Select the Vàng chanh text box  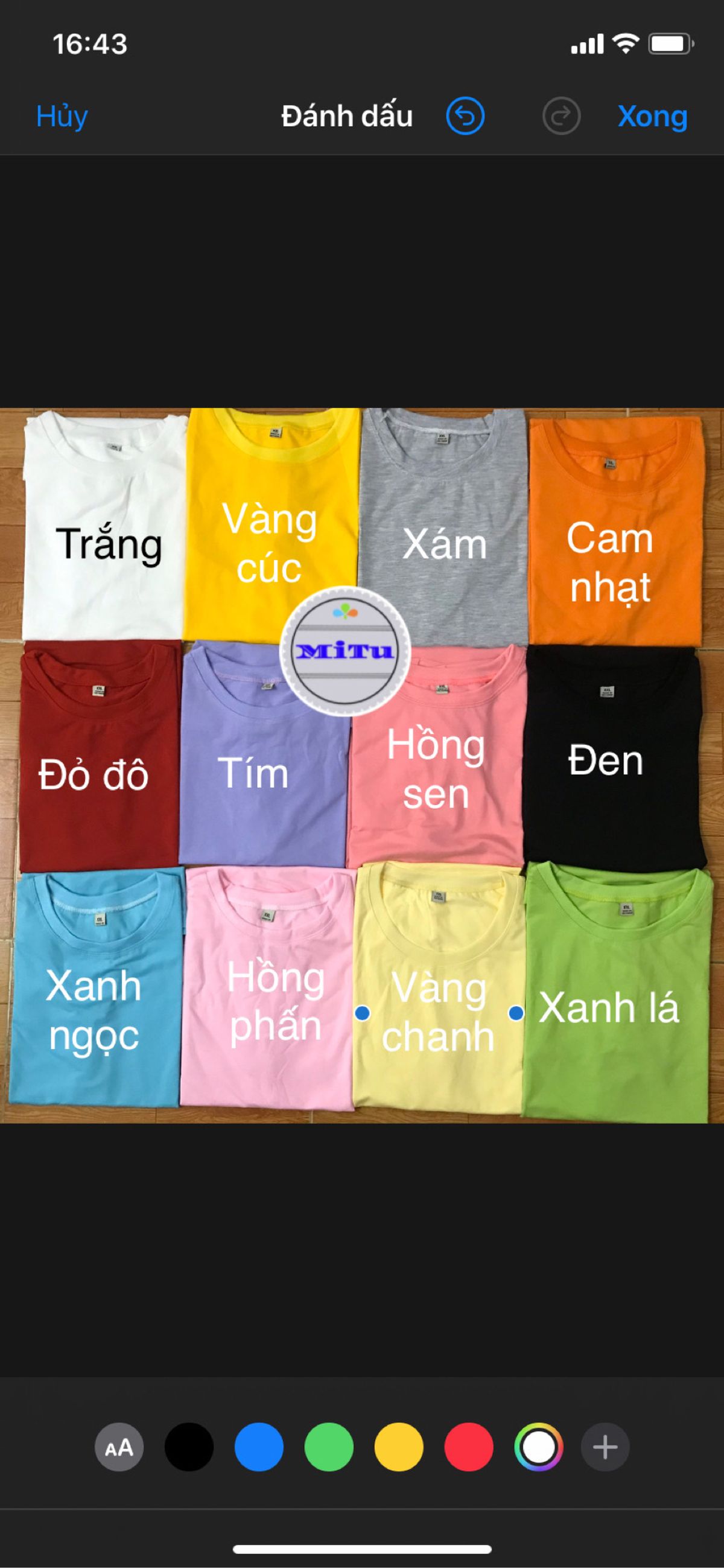(x=438, y=1012)
